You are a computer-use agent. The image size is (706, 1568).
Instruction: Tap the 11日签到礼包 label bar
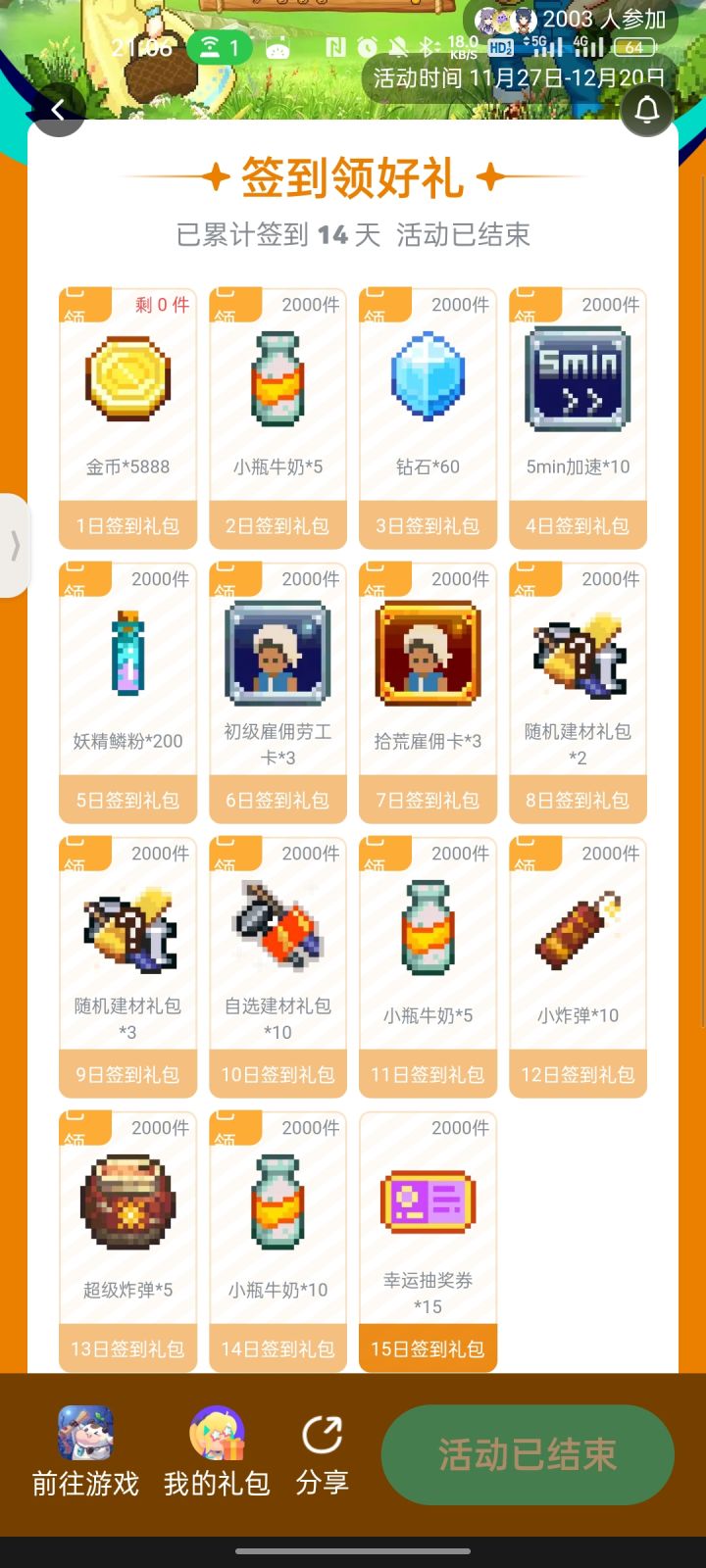428,1073
